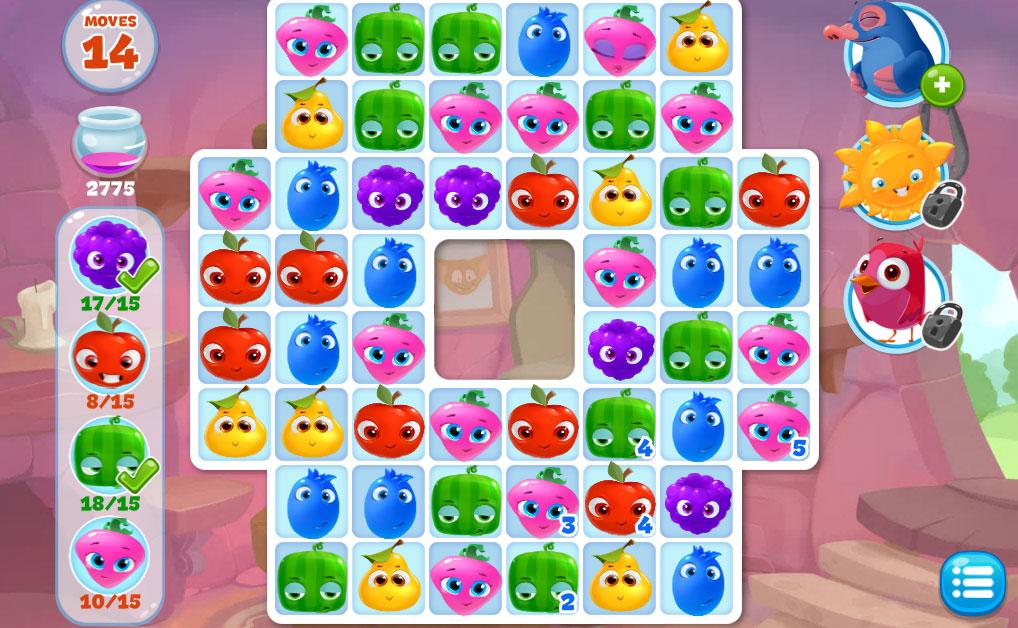This screenshot has width=1018, height=628.
Task: Select the sleeping purple radish with closed eyes
Action: (x=619, y=40)
